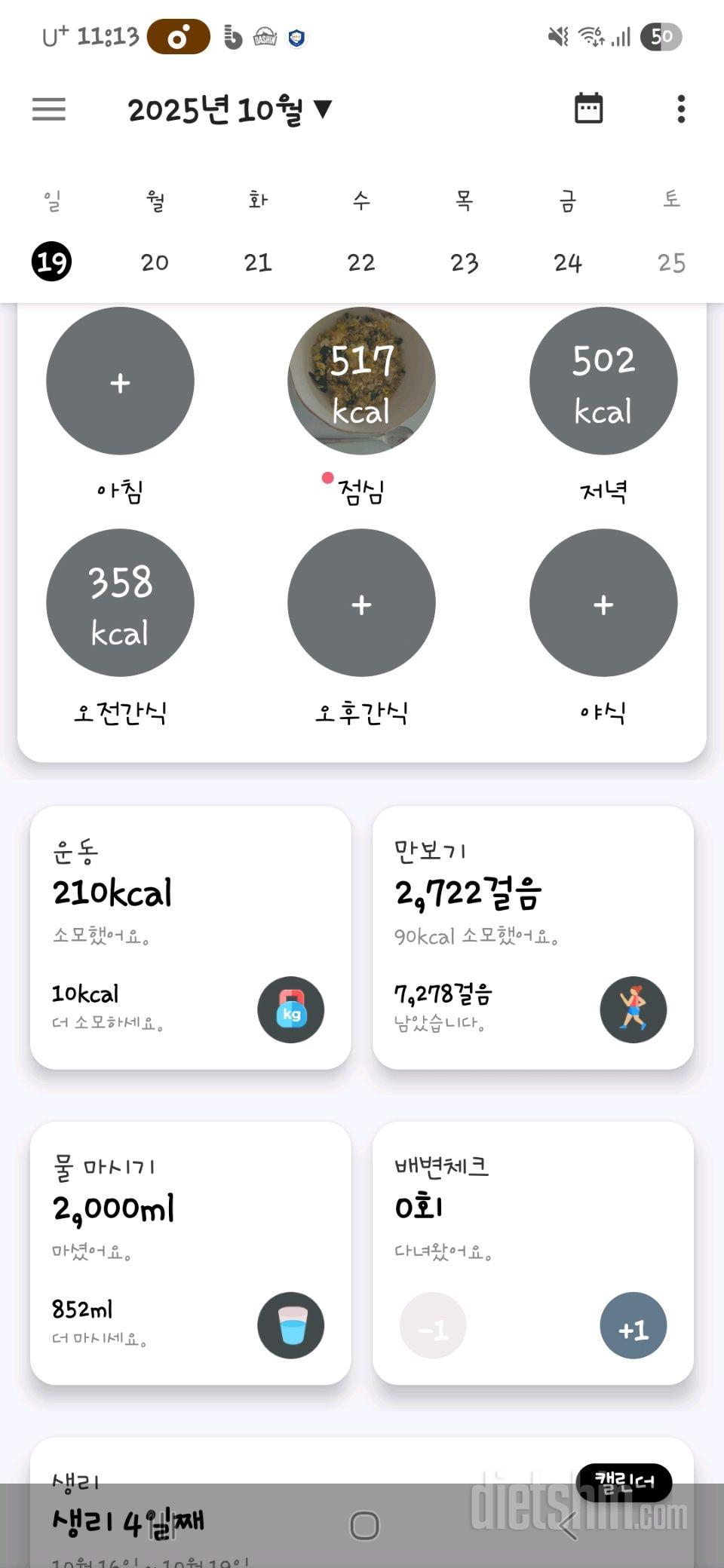Open the 캘린더 button on the 생리 card
This screenshot has width=724, height=1568.
tap(624, 1482)
